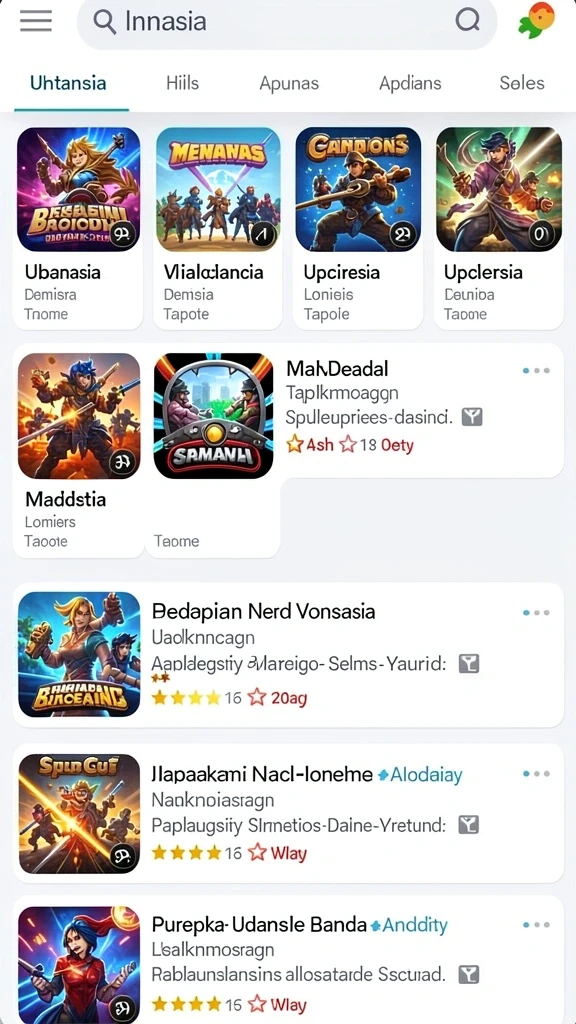The height and width of the screenshot is (1024, 576).
Task: Open the Upciresia game card
Action: coord(359,227)
